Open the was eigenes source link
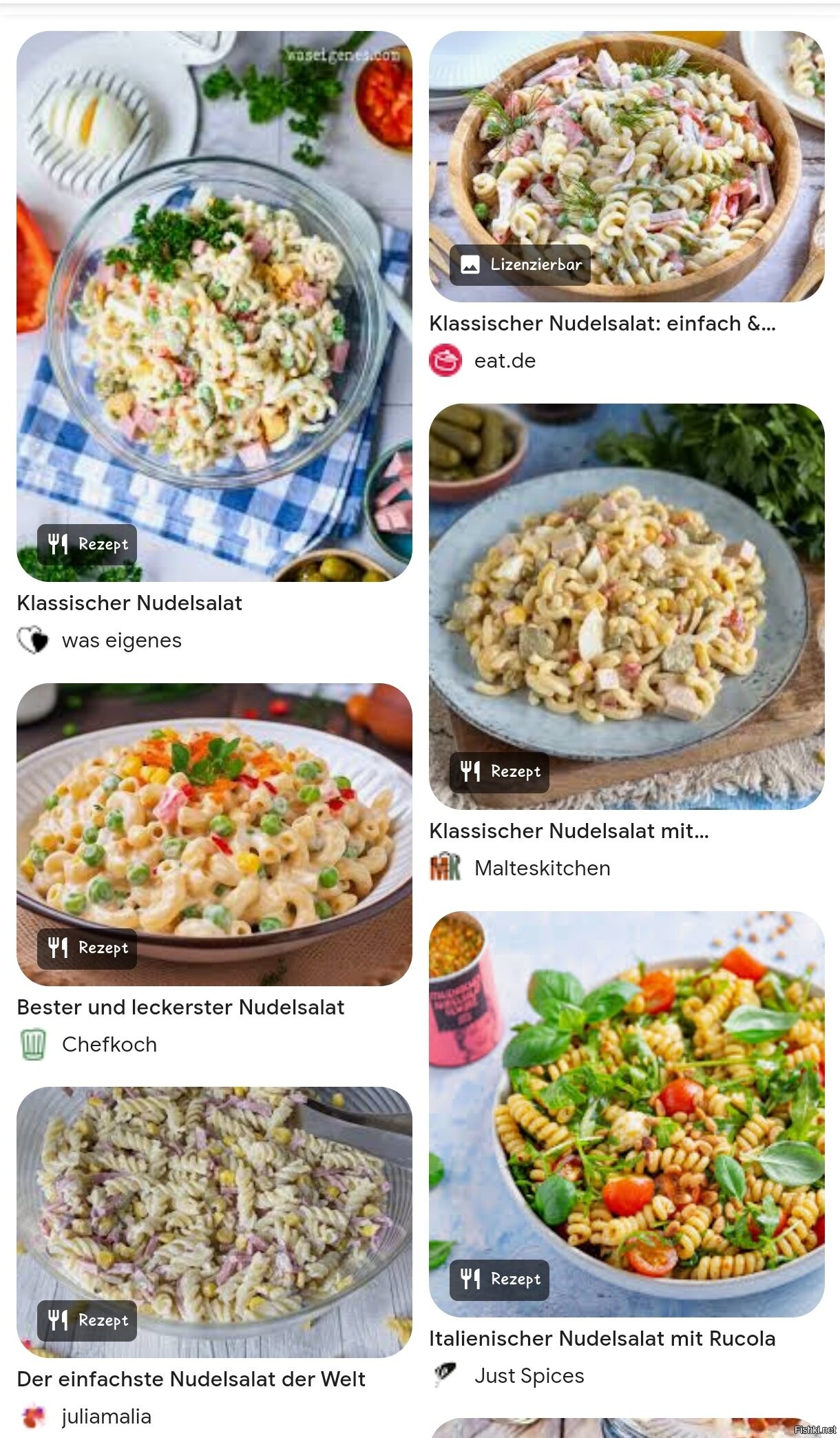Viewport: 840px width, 1438px height. pyautogui.click(x=121, y=640)
